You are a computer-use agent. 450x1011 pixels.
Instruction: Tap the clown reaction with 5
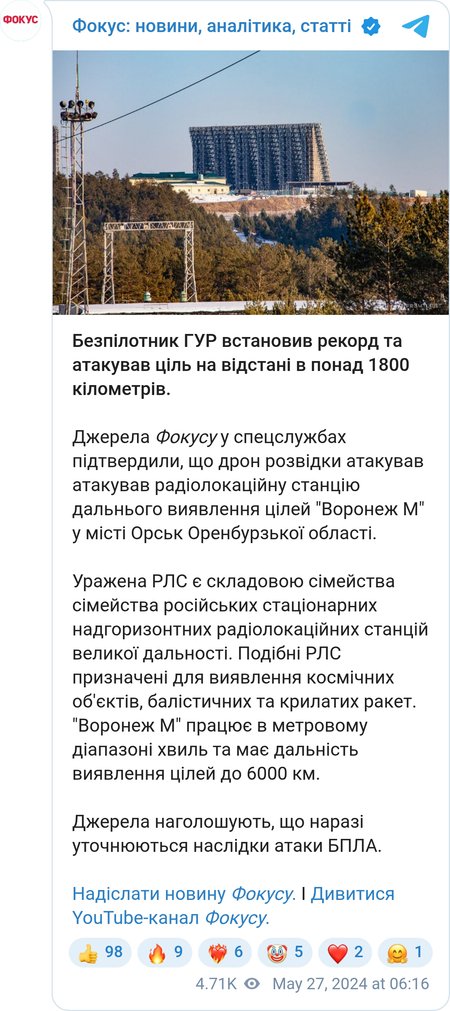coord(285,953)
